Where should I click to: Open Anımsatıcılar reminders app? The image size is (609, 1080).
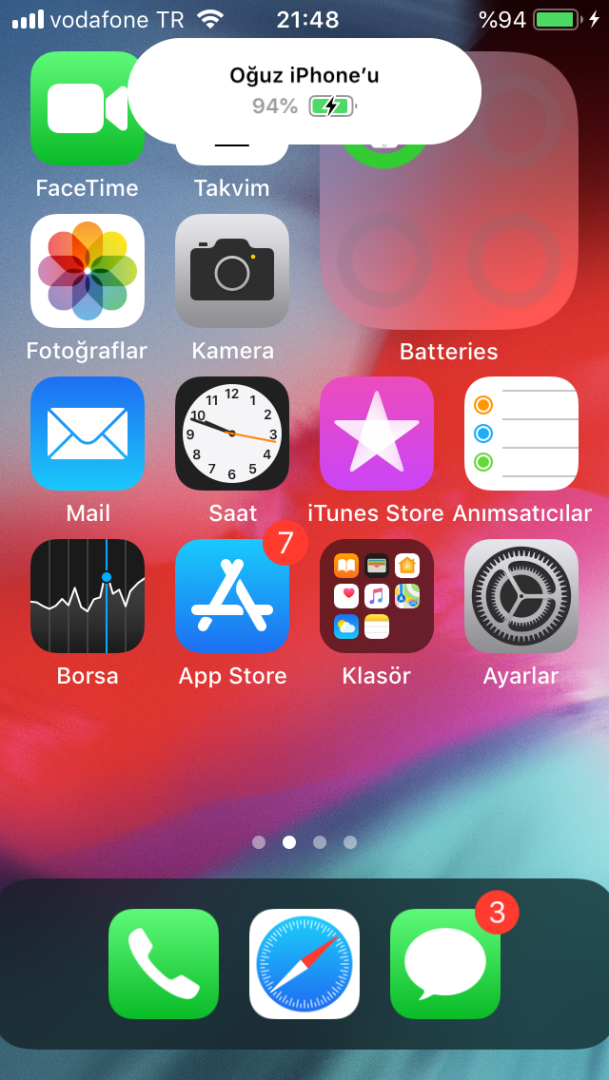click(x=521, y=433)
